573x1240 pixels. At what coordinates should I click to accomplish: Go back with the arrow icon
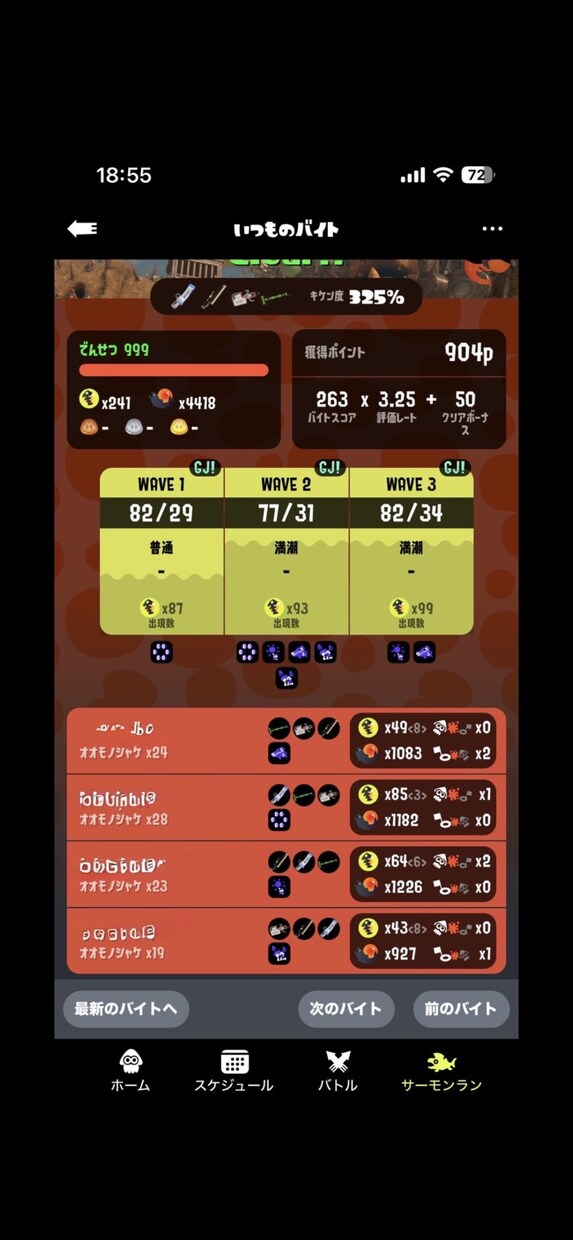pos(82,229)
